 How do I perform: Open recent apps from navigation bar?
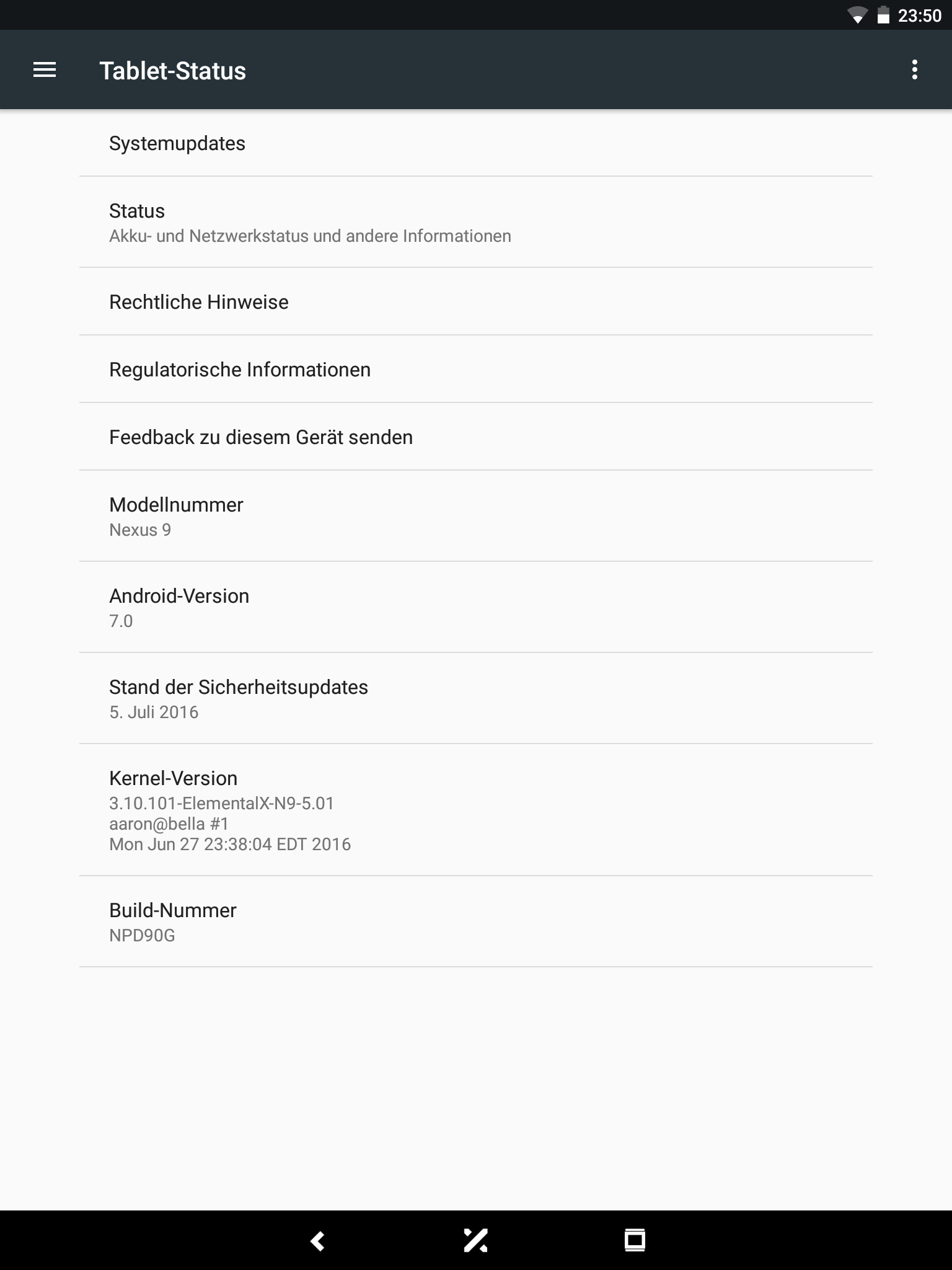coord(635,1241)
